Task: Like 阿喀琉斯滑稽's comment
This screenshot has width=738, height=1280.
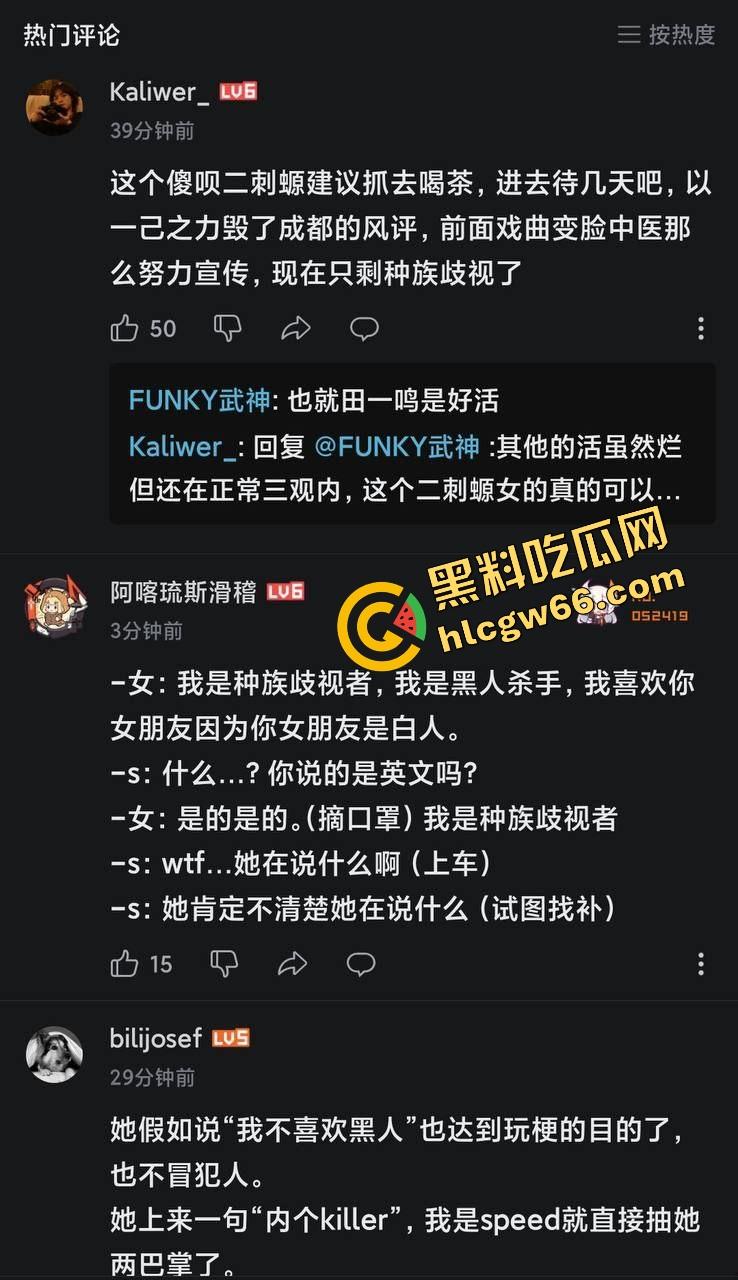Action: pyautogui.click(x=125, y=964)
